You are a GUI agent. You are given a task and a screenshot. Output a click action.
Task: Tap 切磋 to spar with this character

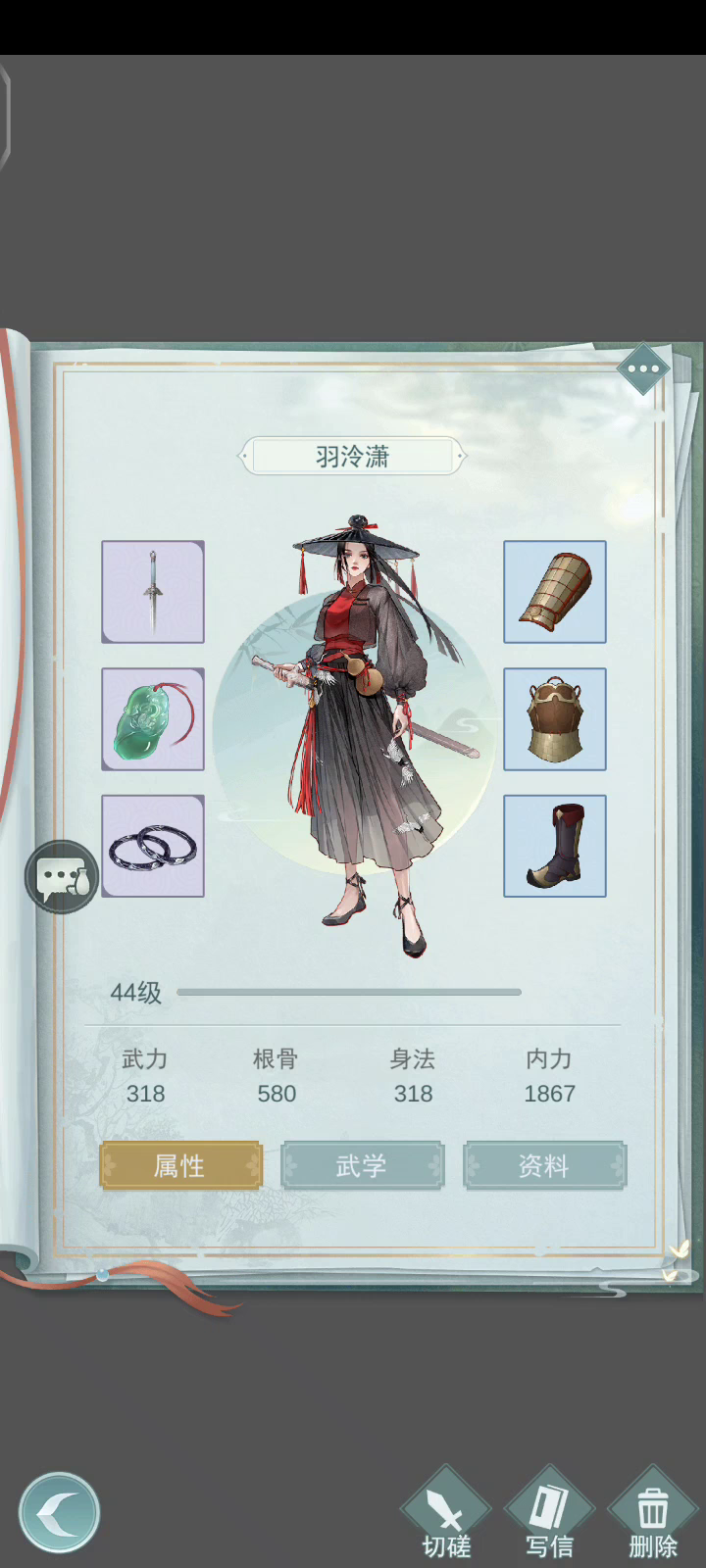coord(446,1514)
